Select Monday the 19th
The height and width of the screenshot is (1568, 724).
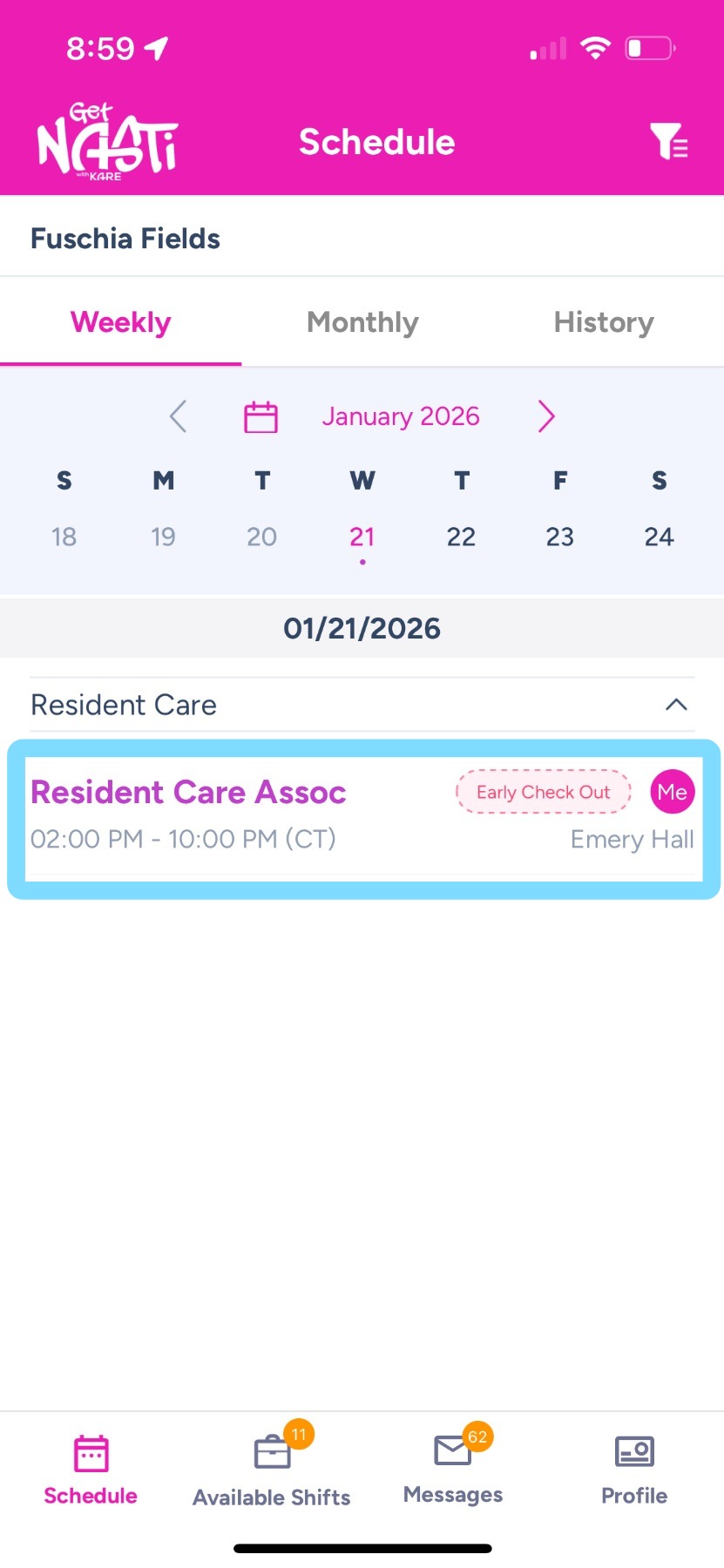(x=163, y=537)
